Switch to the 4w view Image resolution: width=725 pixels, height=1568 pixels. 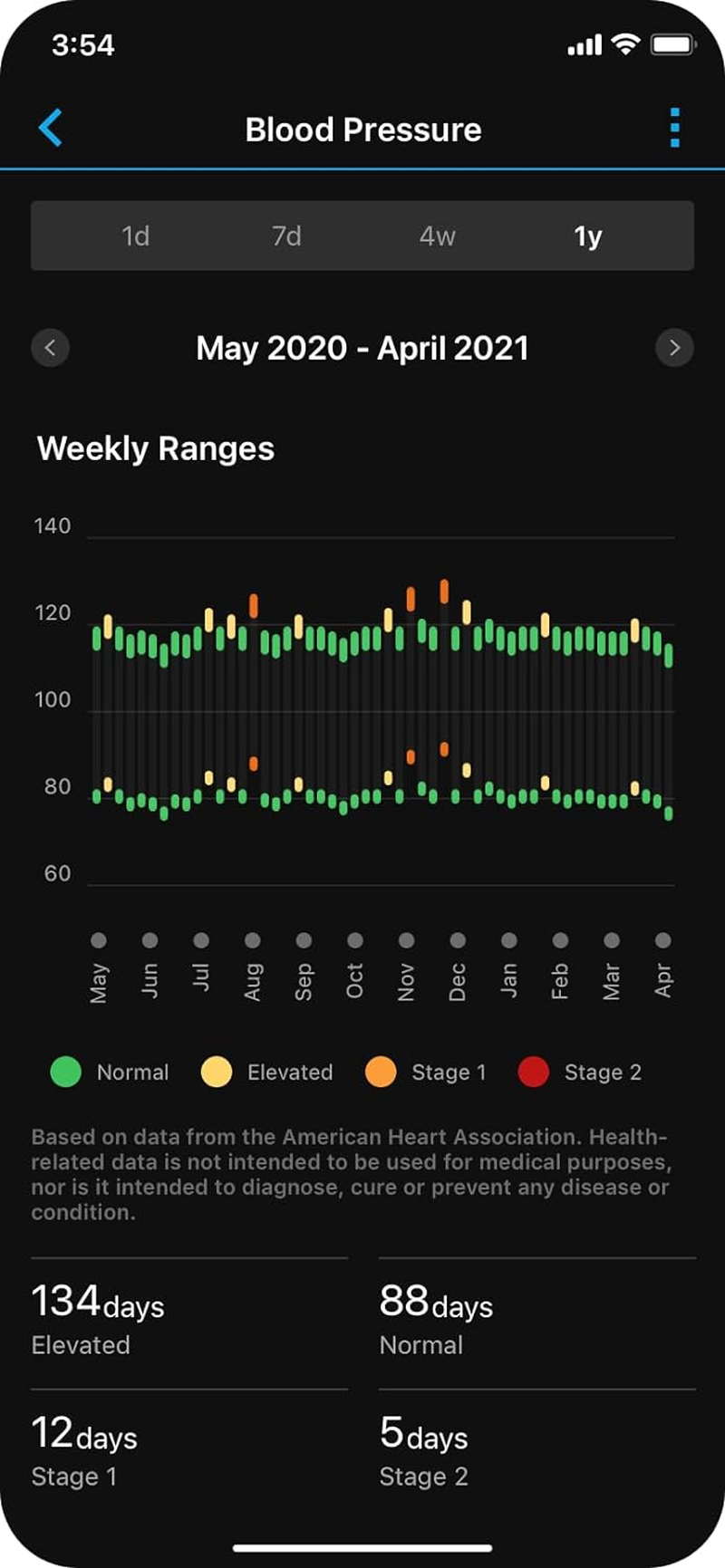(x=437, y=236)
